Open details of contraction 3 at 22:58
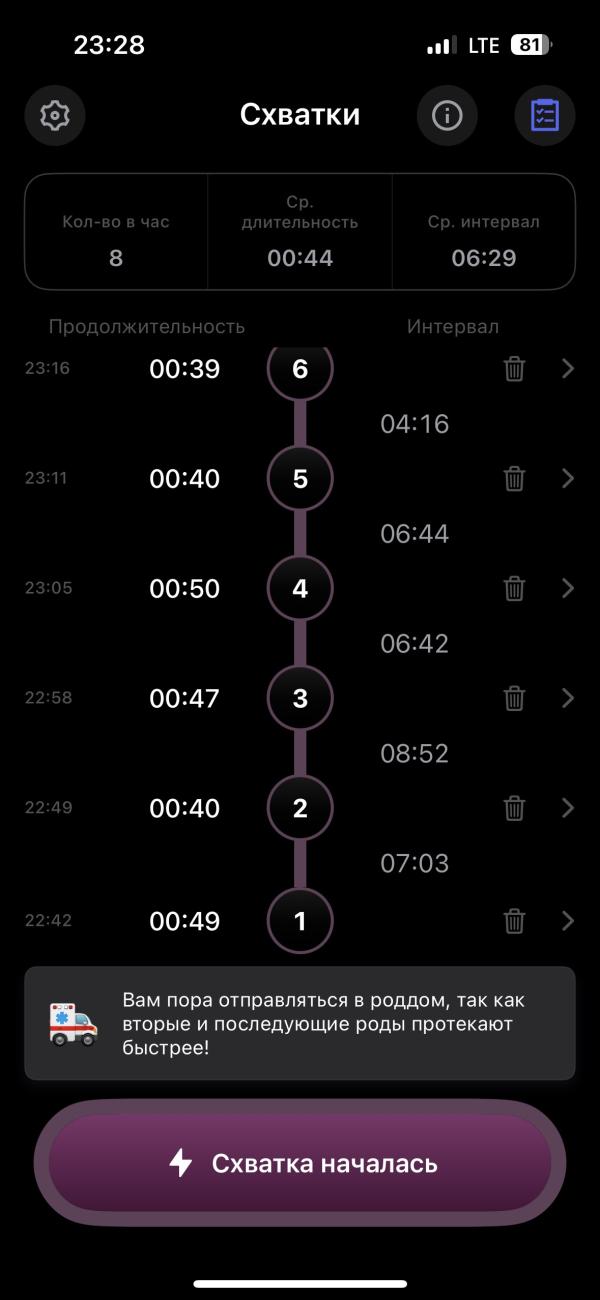The height and width of the screenshot is (1300, 600). click(x=568, y=698)
